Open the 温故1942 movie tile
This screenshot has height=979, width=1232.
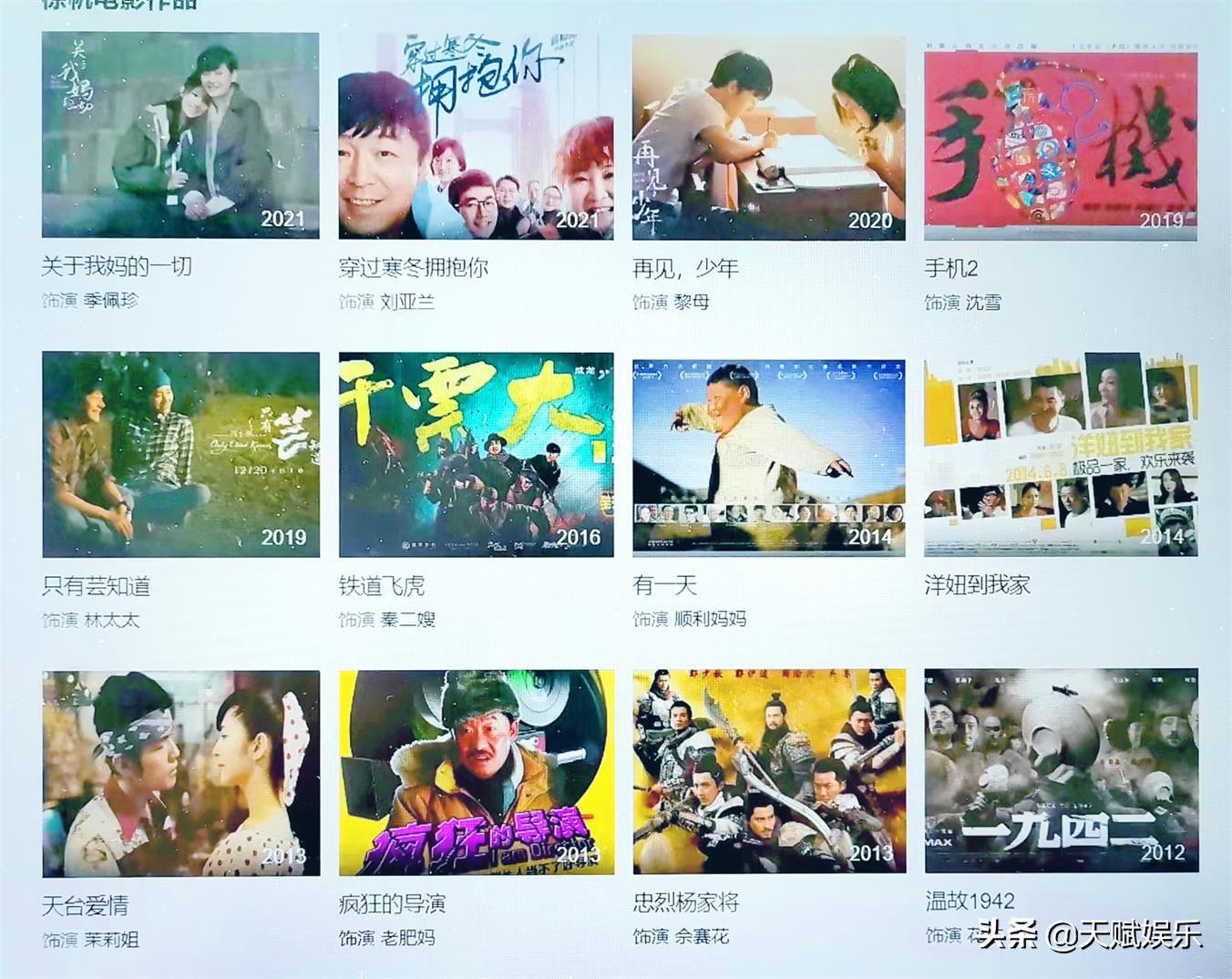click(1061, 770)
